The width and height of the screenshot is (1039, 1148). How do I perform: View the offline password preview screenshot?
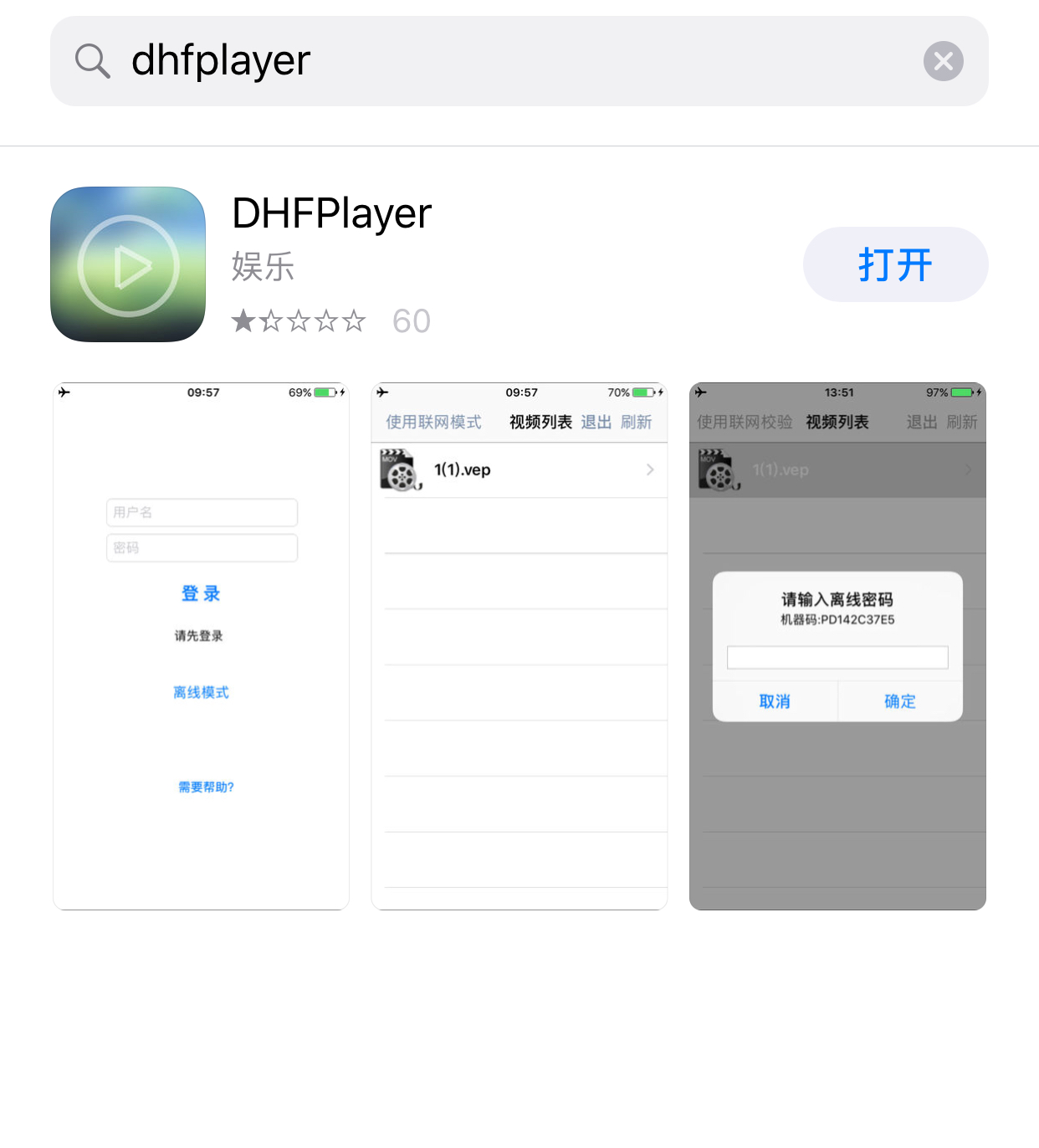tap(837, 646)
